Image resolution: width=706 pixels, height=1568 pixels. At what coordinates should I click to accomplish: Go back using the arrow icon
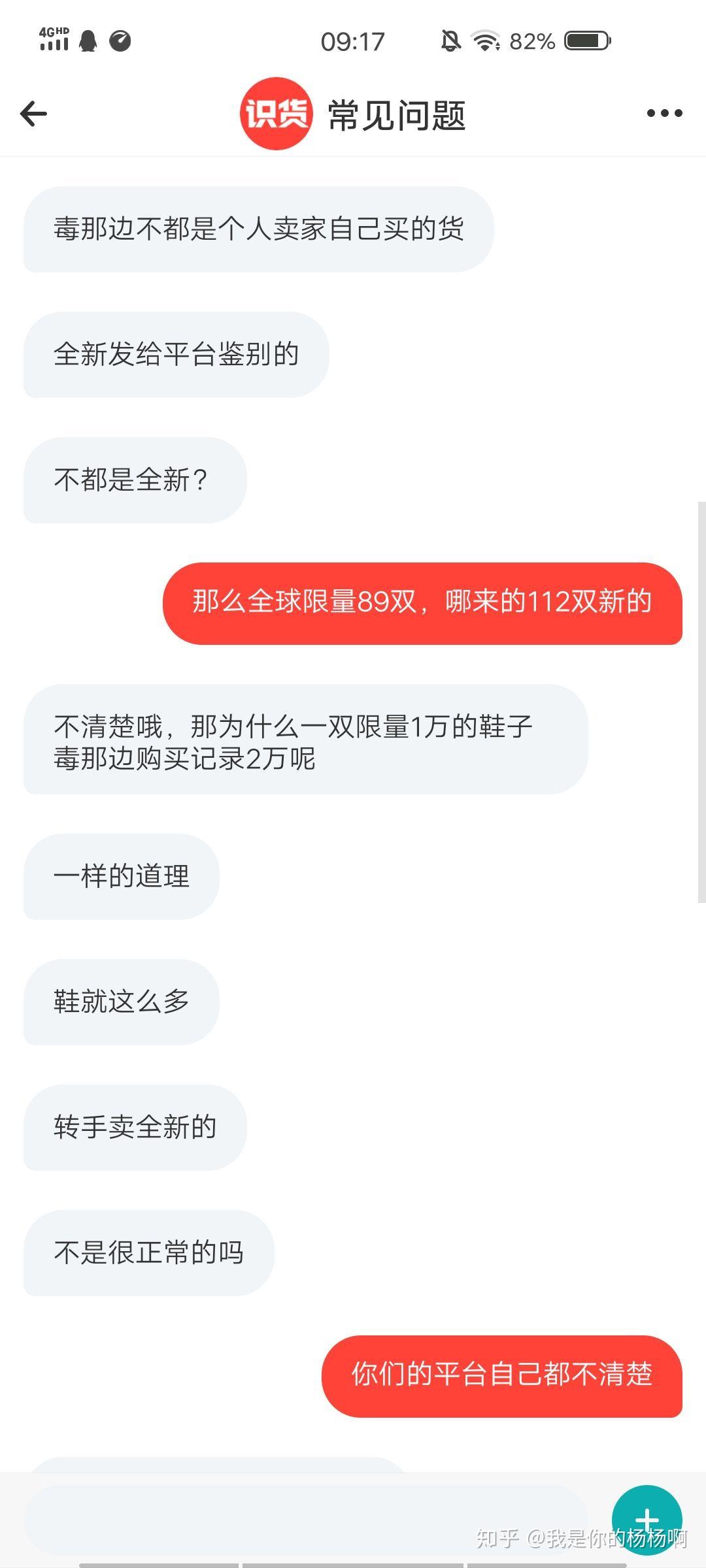click(x=34, y=114)
